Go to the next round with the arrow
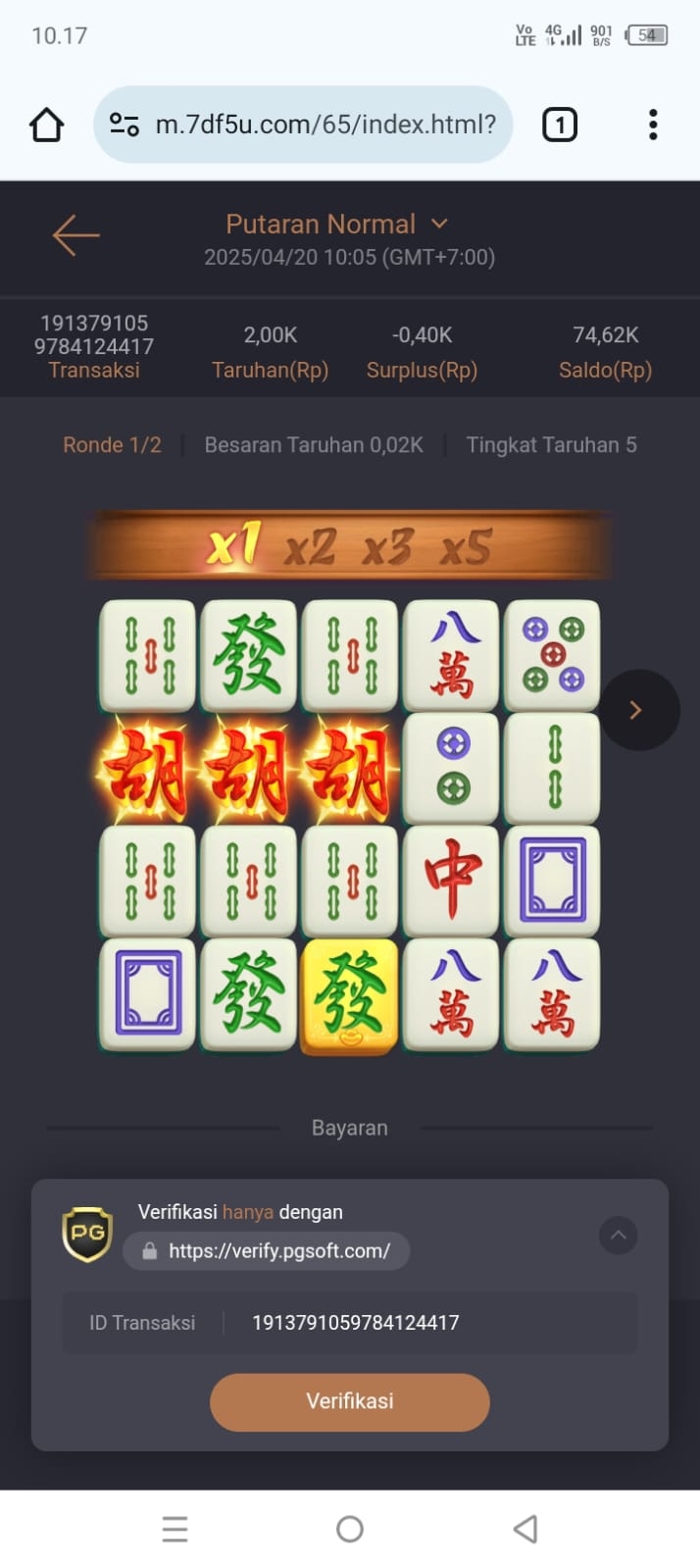 click(637, 710)
